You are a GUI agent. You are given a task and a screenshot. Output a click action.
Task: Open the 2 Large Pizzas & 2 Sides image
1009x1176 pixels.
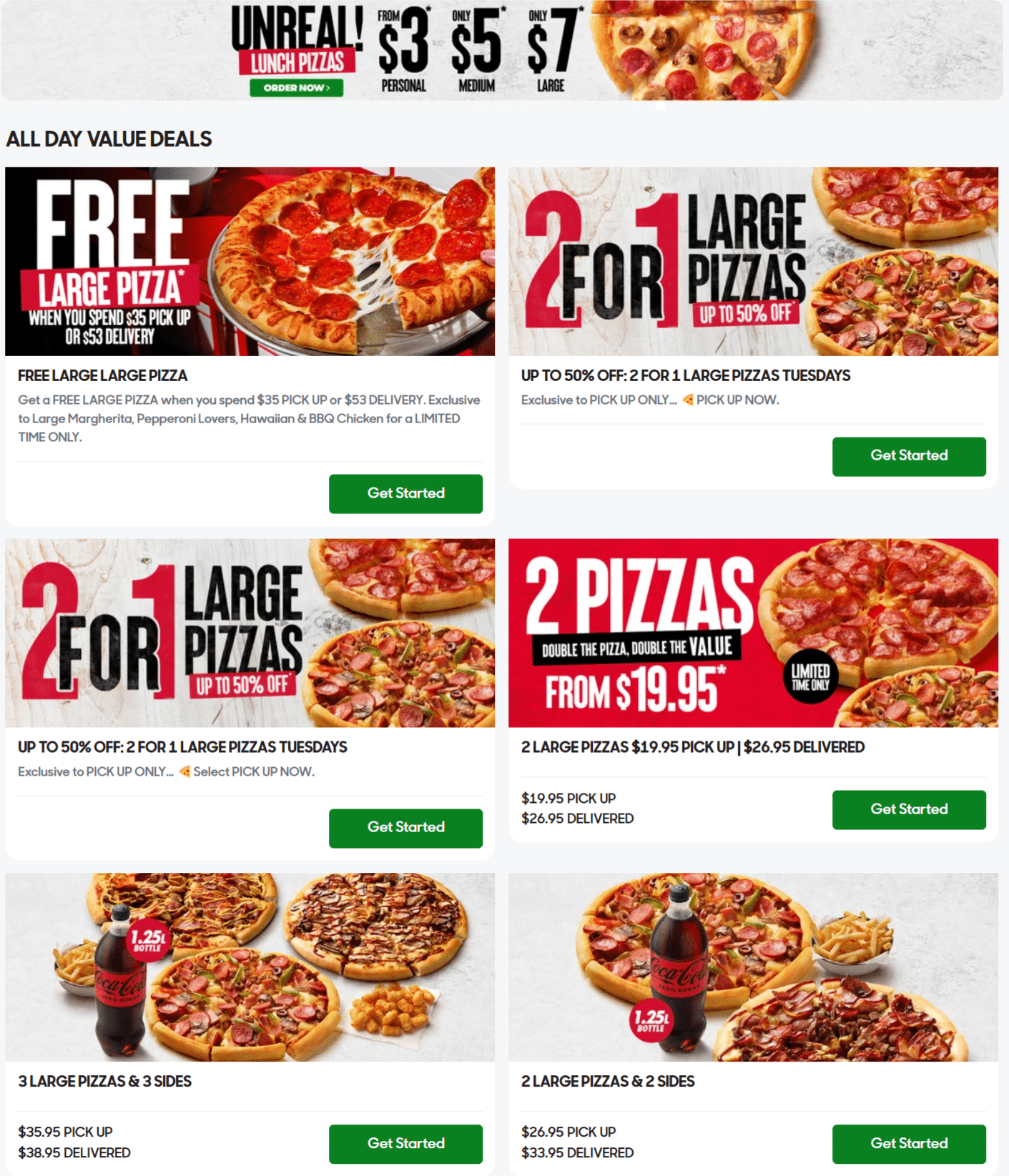(753, 967)
